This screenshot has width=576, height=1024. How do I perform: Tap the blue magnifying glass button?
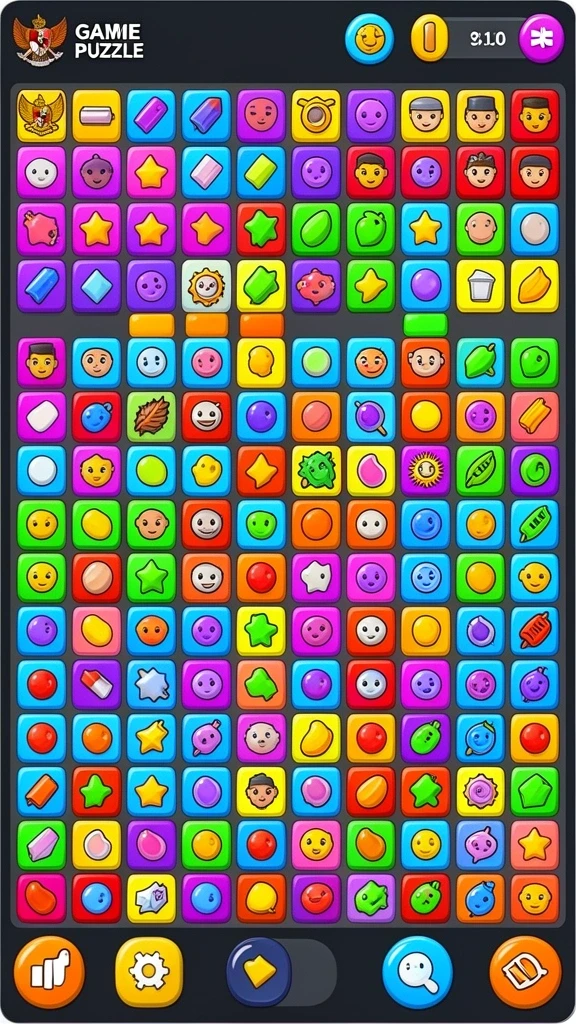click(417, 971)
